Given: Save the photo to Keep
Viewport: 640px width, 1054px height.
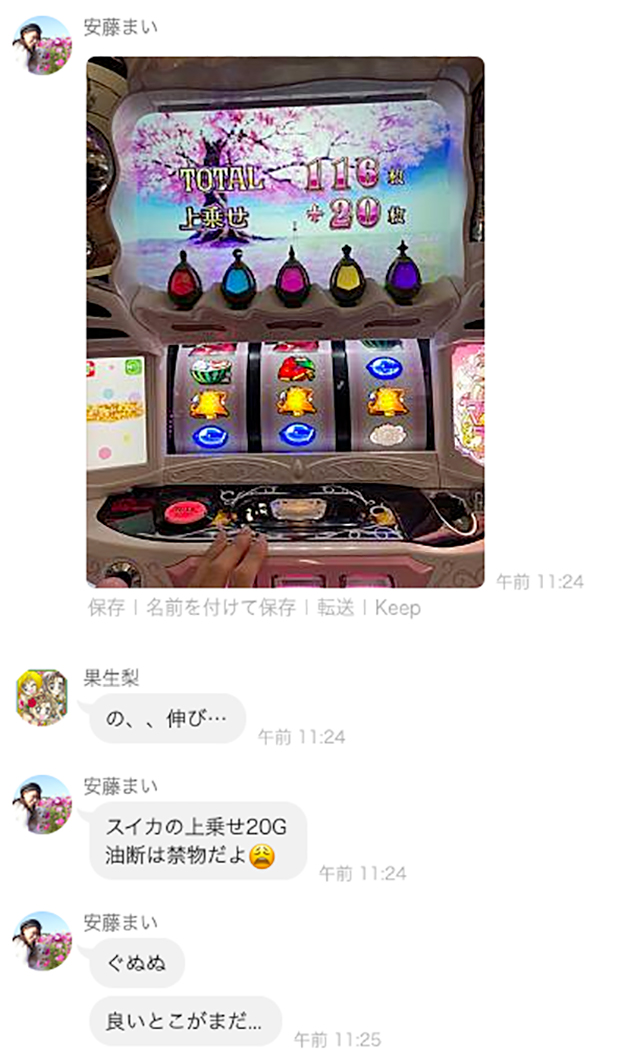Looking at the screenshot, I should [x=398, y=608].
